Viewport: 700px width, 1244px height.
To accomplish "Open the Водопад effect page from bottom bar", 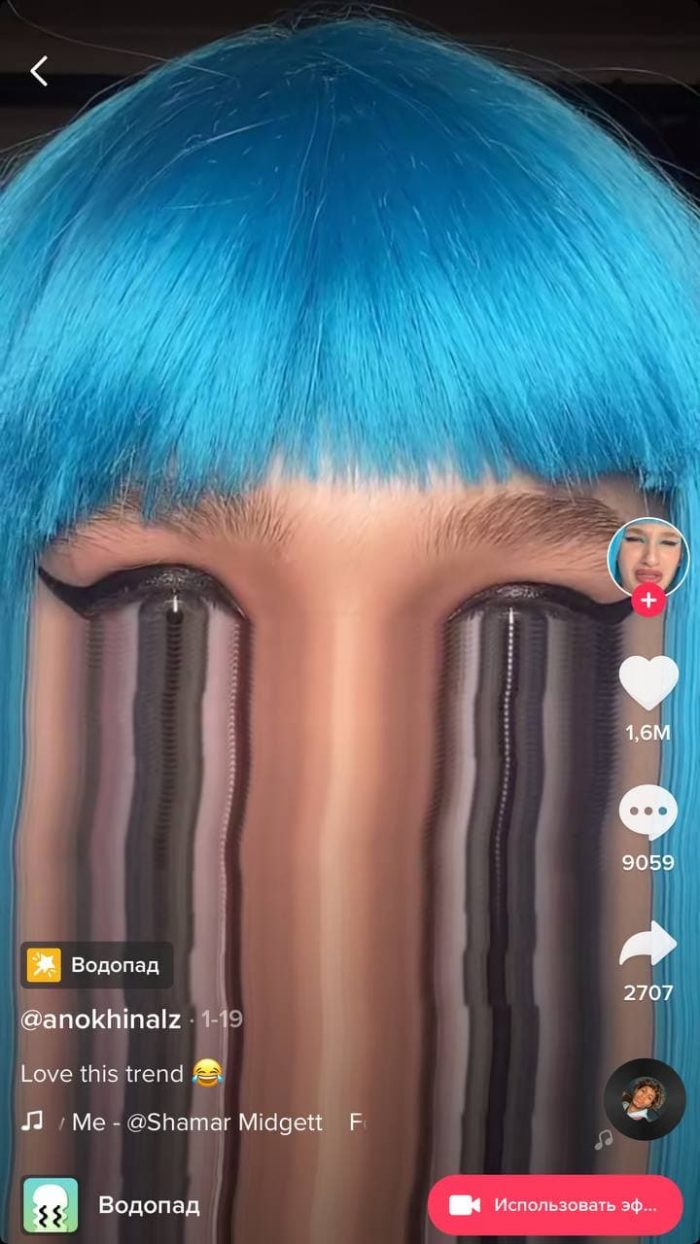I will pyautogui.click(x=148, y=1205).
